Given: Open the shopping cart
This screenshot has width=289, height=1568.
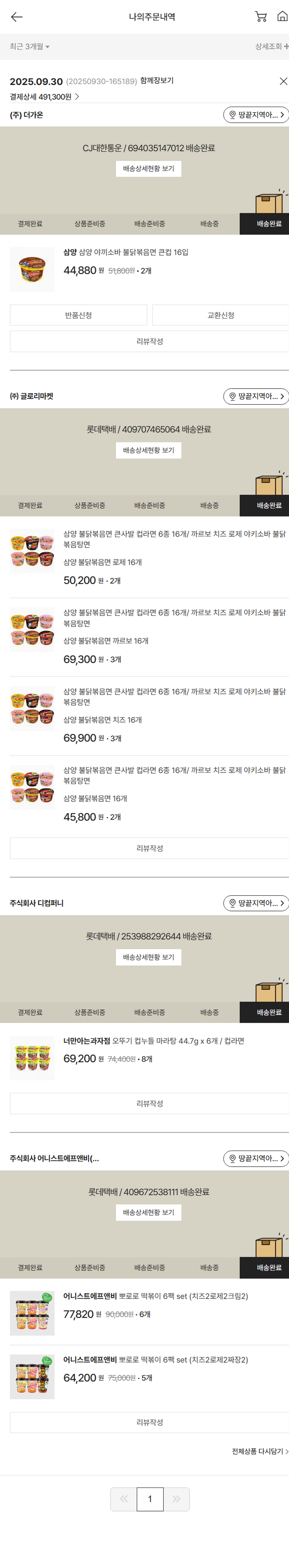Looking at the screenshot, I should (260, 17).
